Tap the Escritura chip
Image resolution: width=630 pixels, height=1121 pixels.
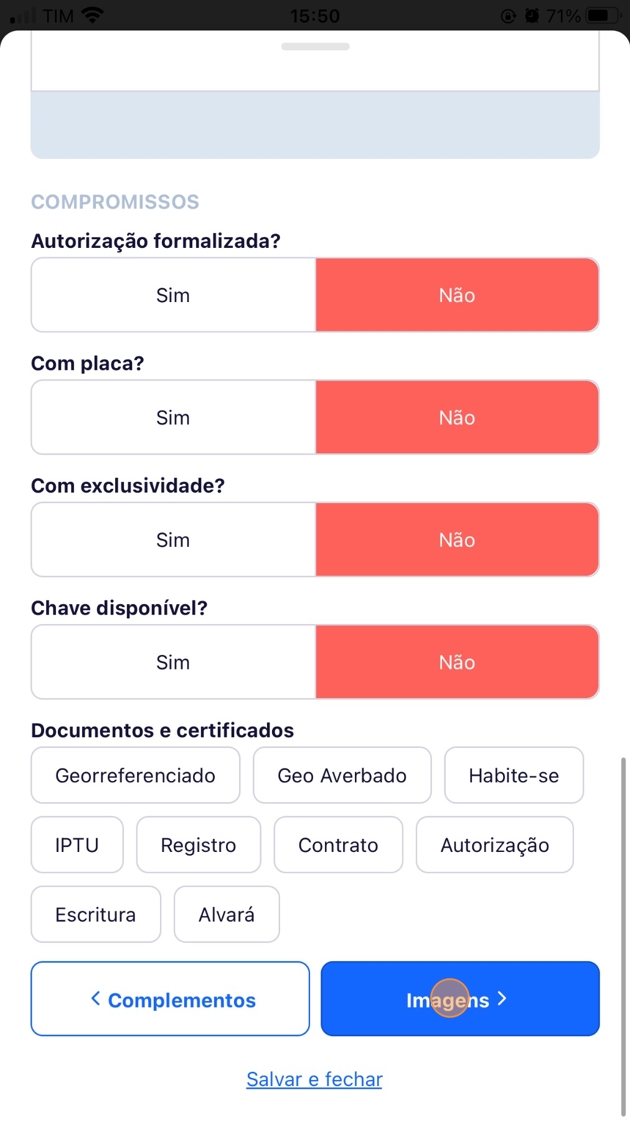point(95,914)
